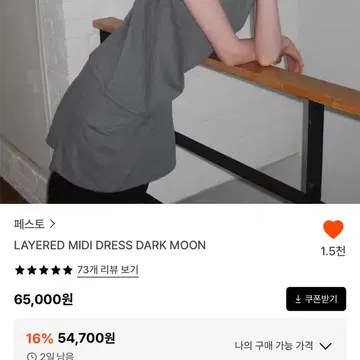The width and height of the screenshot is (360, 360).
Task: Open the 73개 리뷰 보기 link
Action: pyautogui.click(x=108, y=270)
